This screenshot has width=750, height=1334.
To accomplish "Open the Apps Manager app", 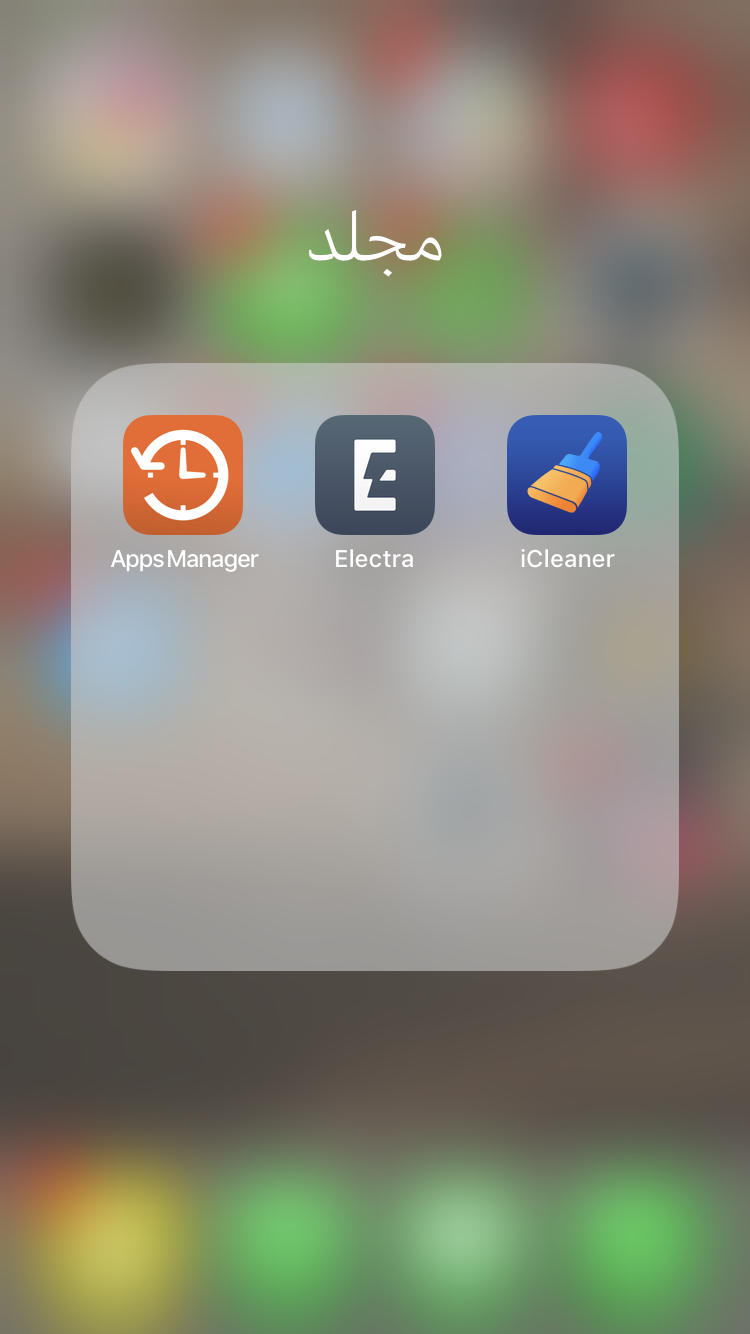I will [183, 475].
